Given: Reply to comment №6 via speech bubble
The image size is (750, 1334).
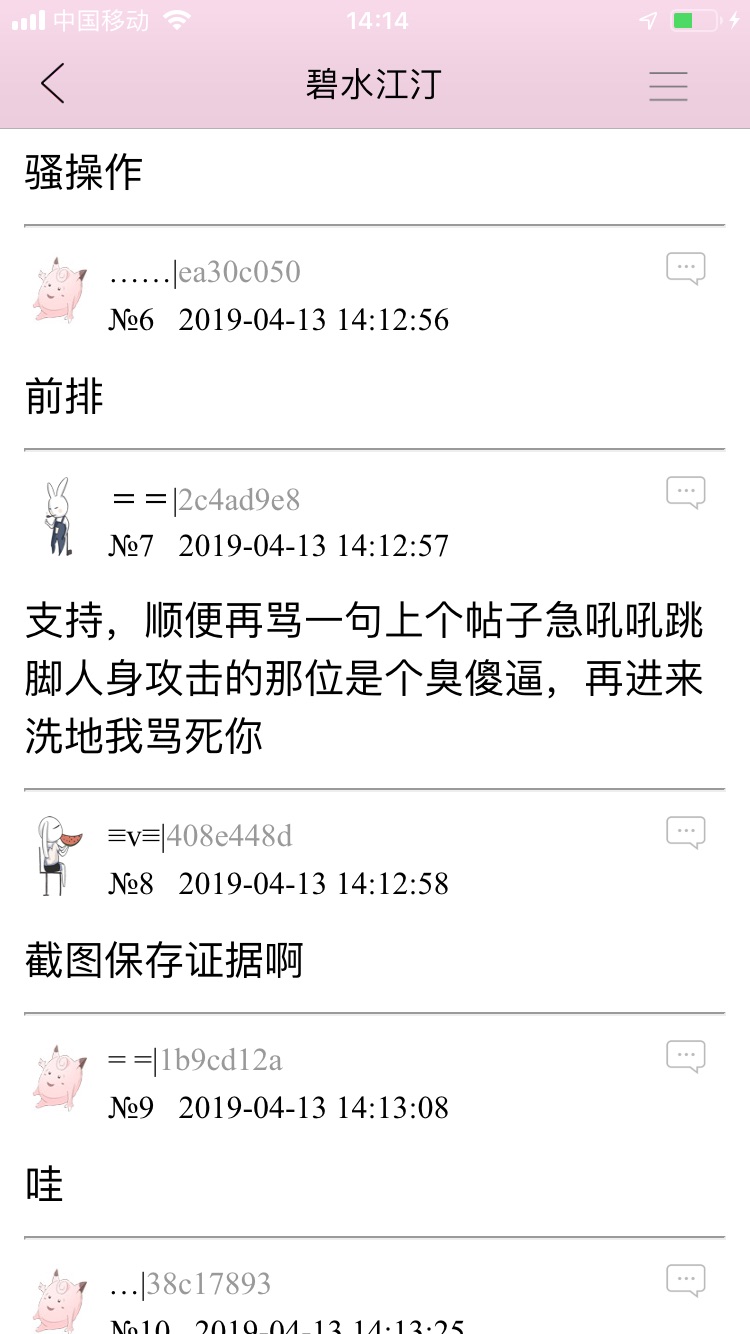Looking at the screenshot, I should 686,268.
